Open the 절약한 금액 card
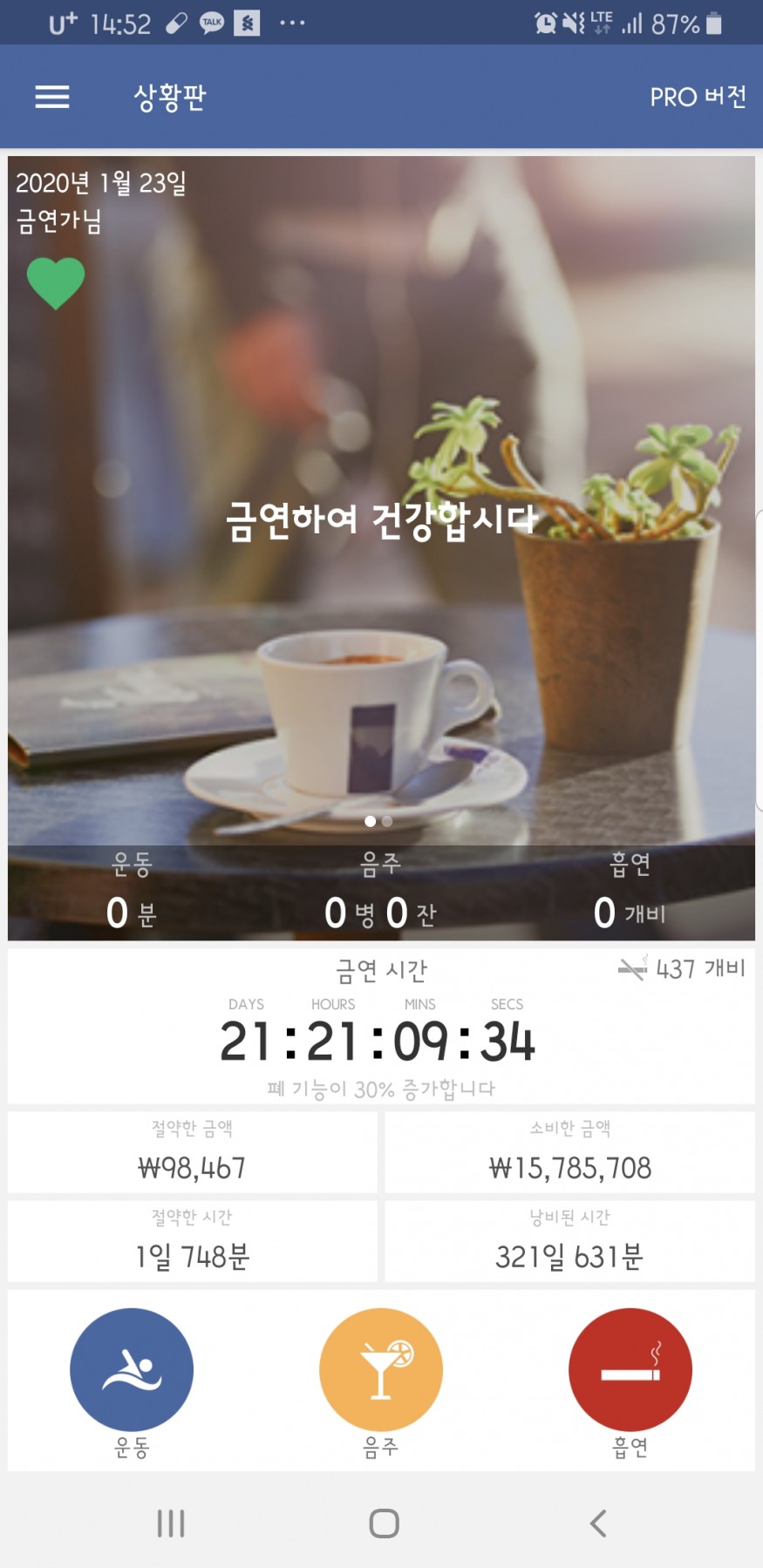Screen dimensions: 763x1568 coord(193,1152)
